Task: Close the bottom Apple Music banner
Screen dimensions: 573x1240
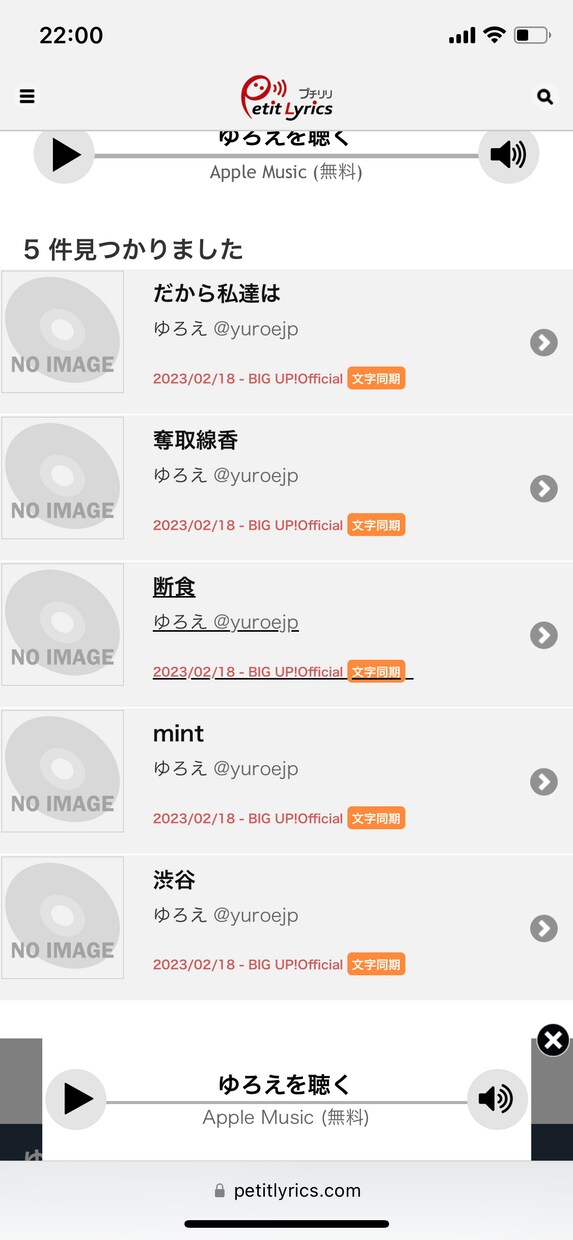Action: pyautogui.click(x=553, y=1040)
